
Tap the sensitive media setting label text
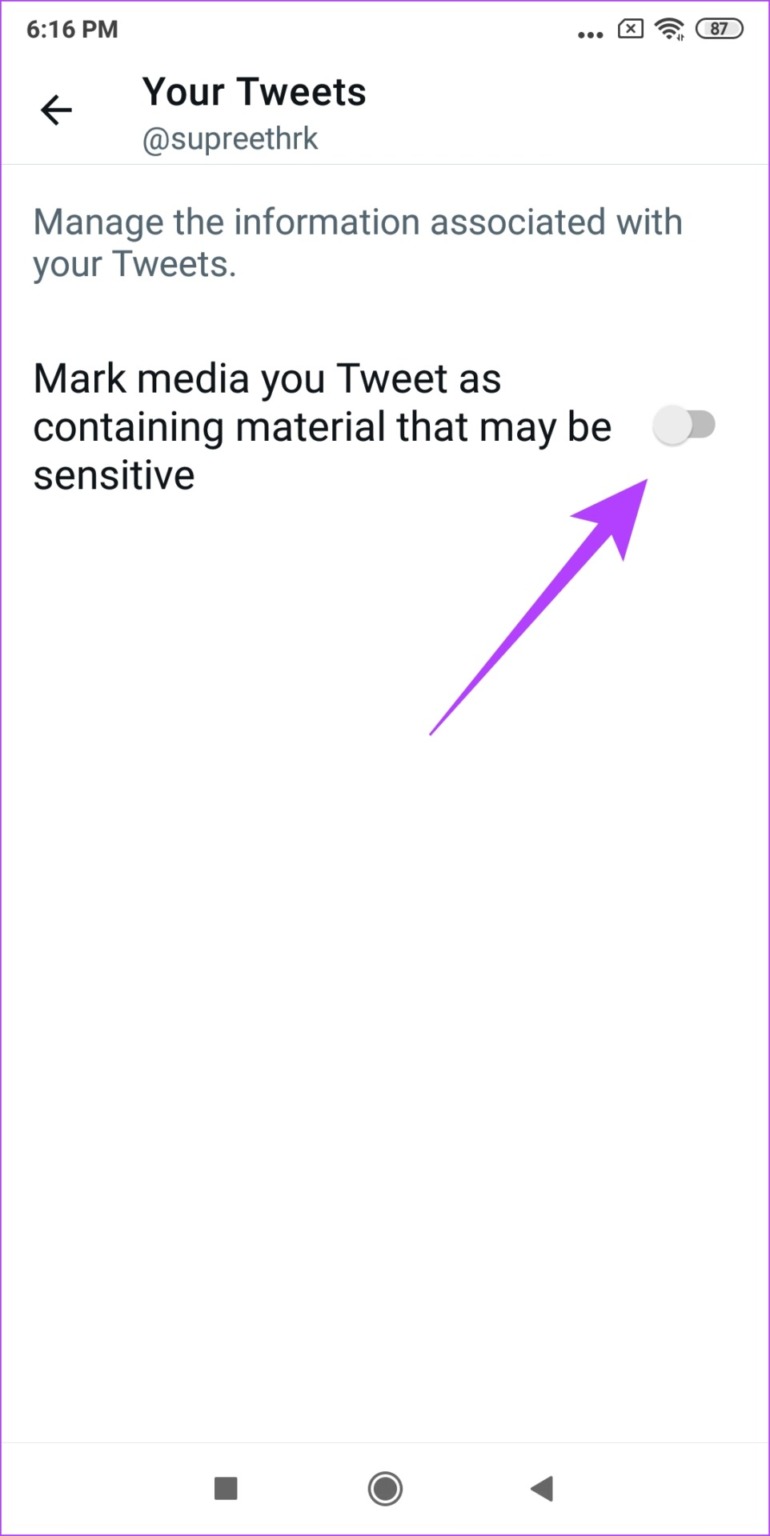coord(322,426)
